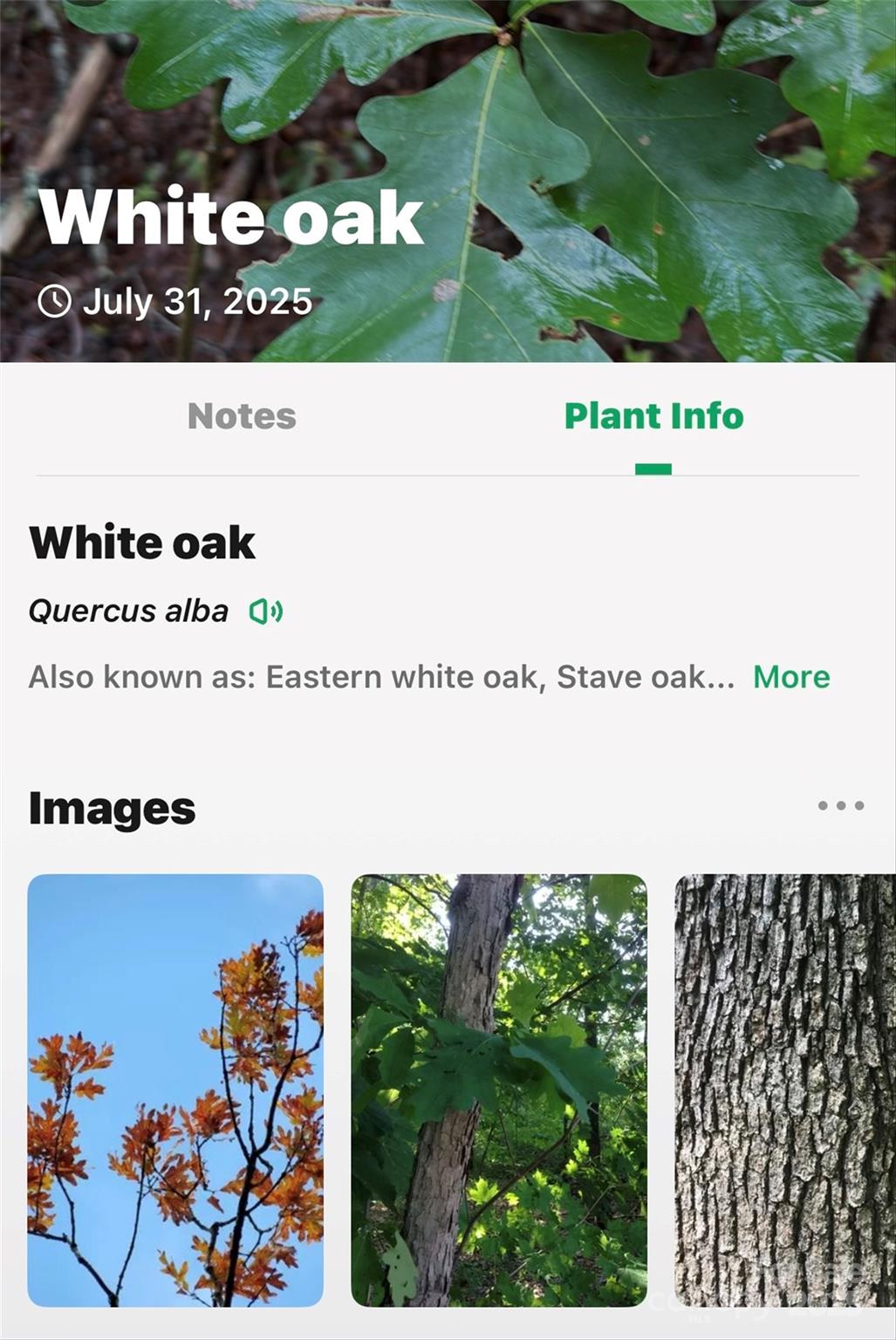View the orange autumn leaves image
896x1340 pixels.
[x=175, y=1090]
